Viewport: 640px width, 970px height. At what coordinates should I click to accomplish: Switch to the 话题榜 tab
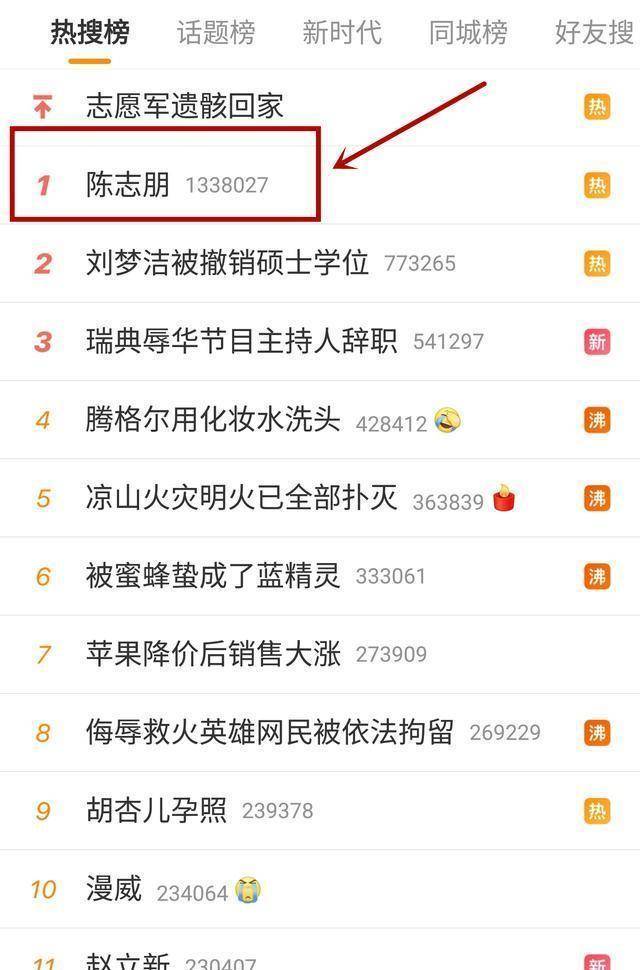click(x=215, y=33)
